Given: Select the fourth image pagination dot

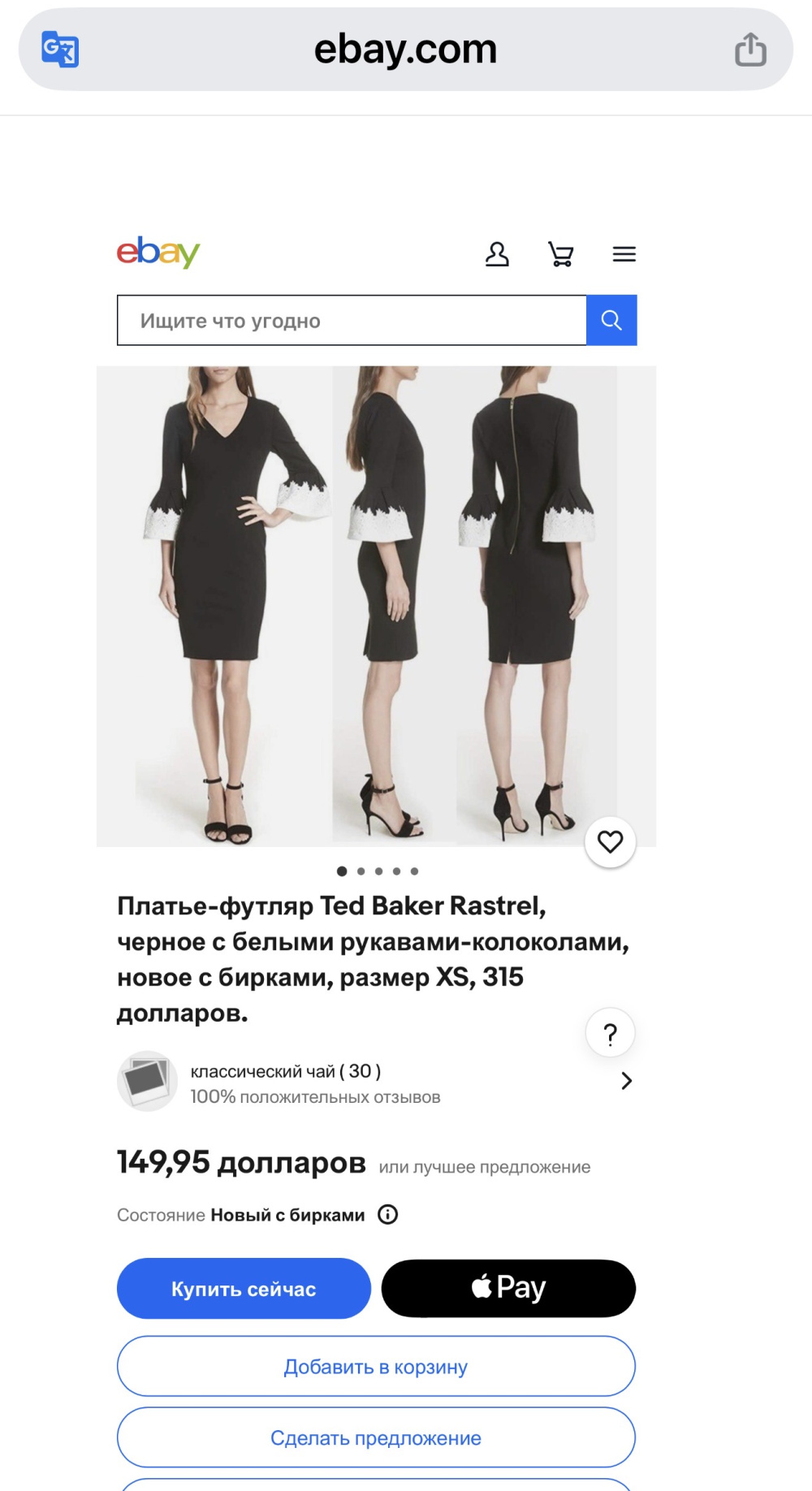Looking at the screenshot, I should point(396,871).
